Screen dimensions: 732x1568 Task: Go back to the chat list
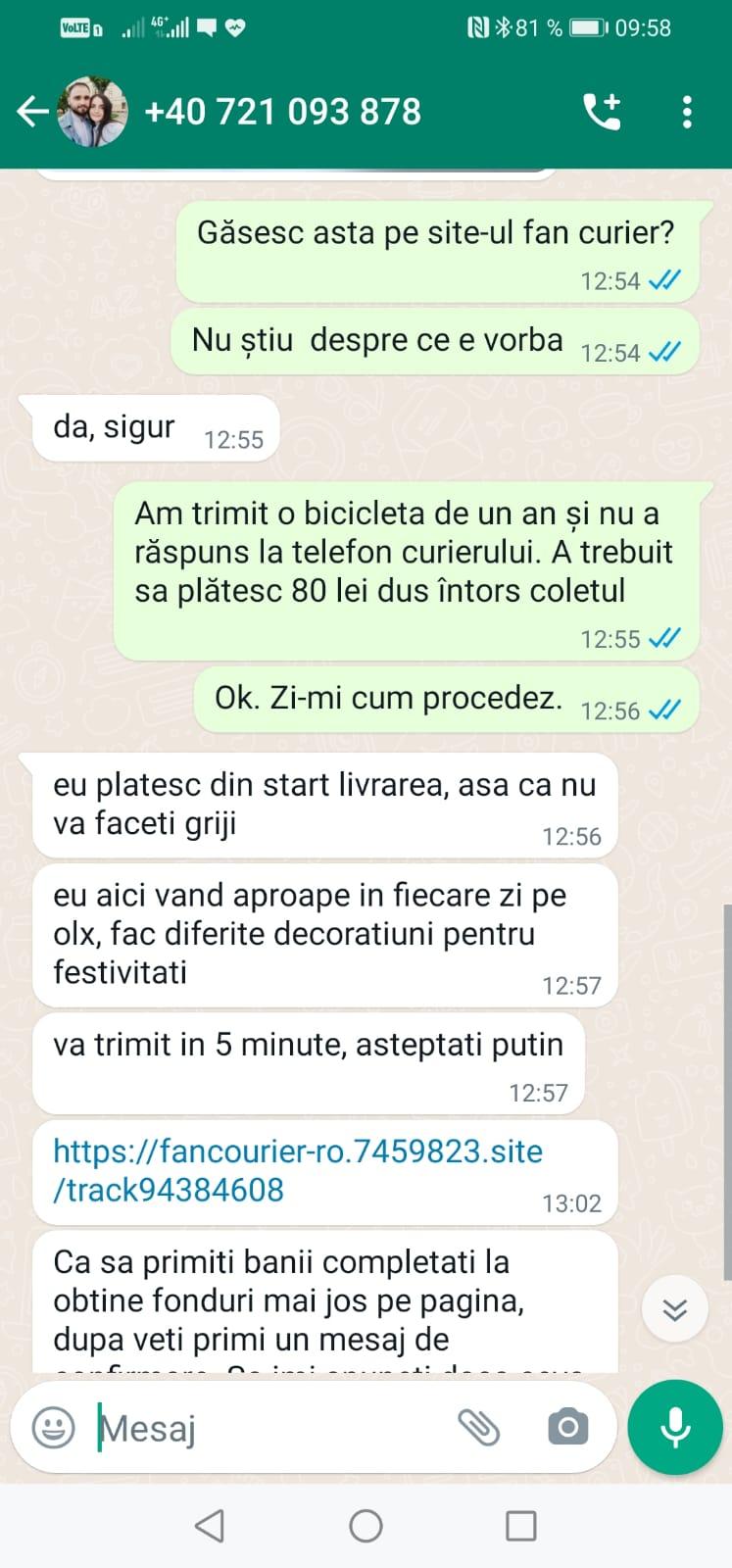(32, 112)
